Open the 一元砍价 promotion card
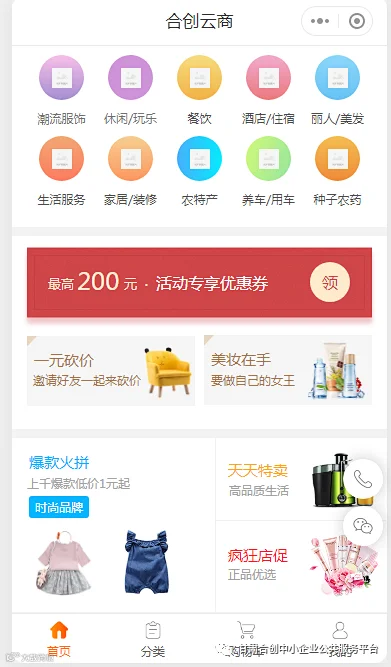Viewport: 391px width, 667px height. coord(111,371)
